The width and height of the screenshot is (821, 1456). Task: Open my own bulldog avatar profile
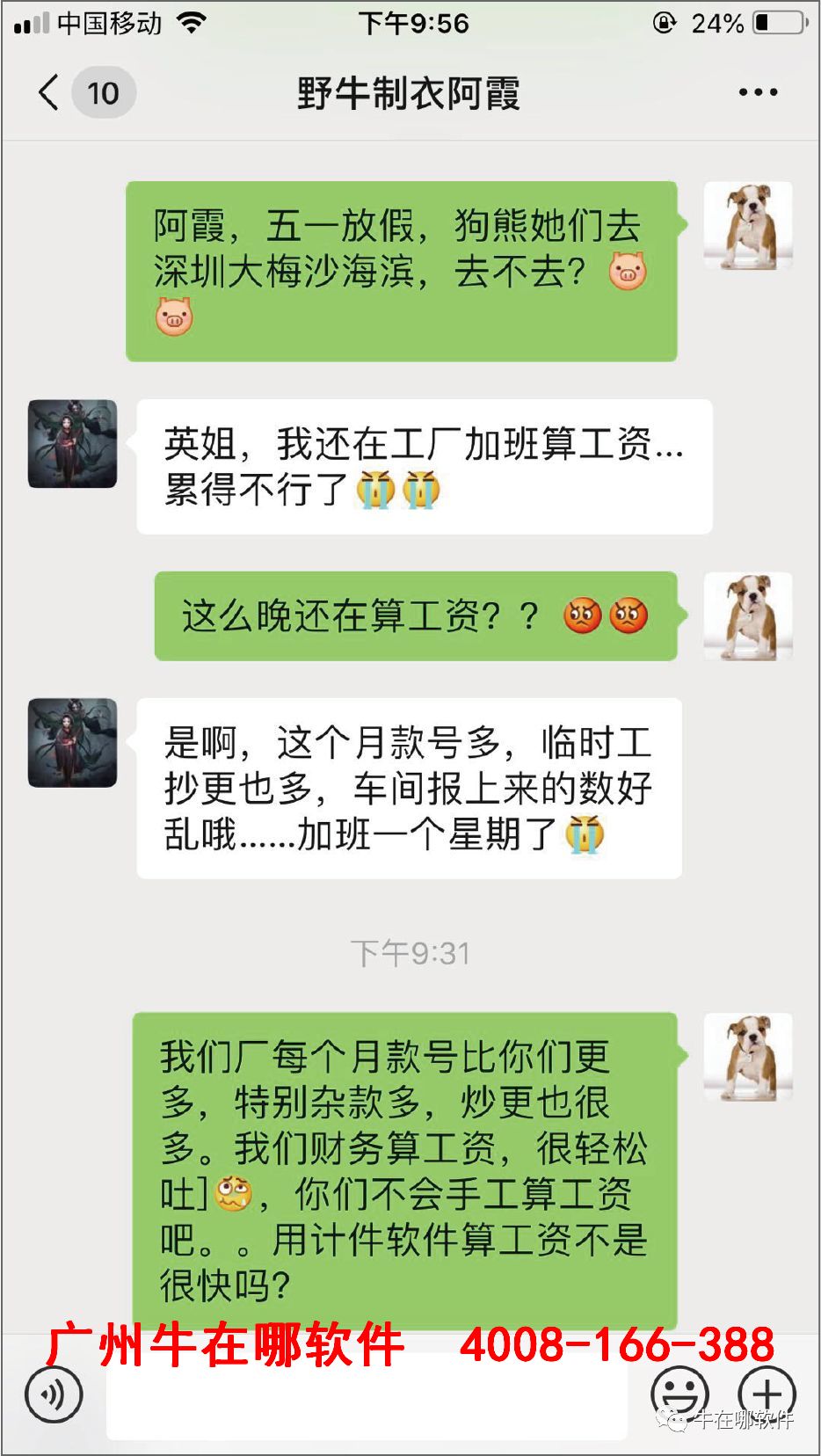(x=748, y=226)
